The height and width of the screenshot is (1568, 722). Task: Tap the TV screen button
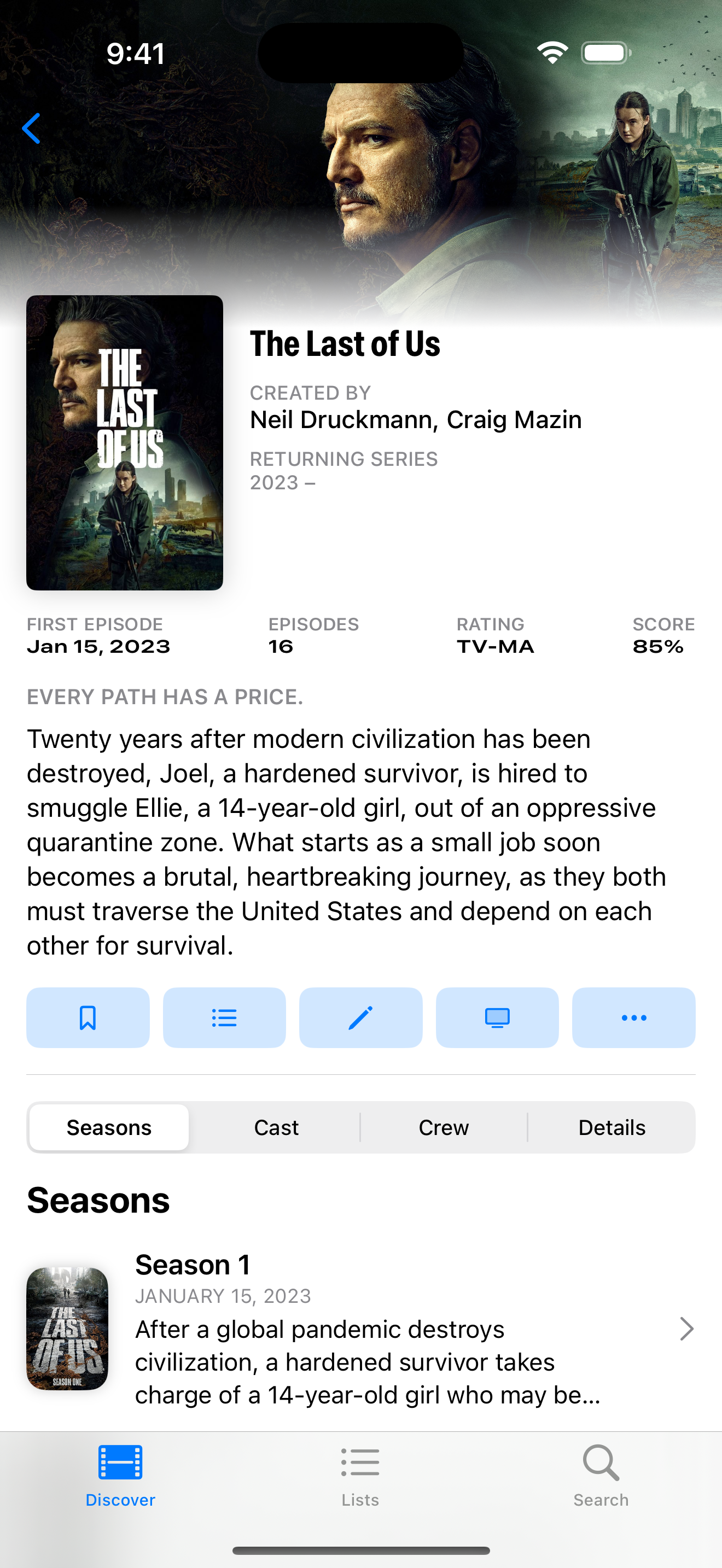click(497, 1017)
